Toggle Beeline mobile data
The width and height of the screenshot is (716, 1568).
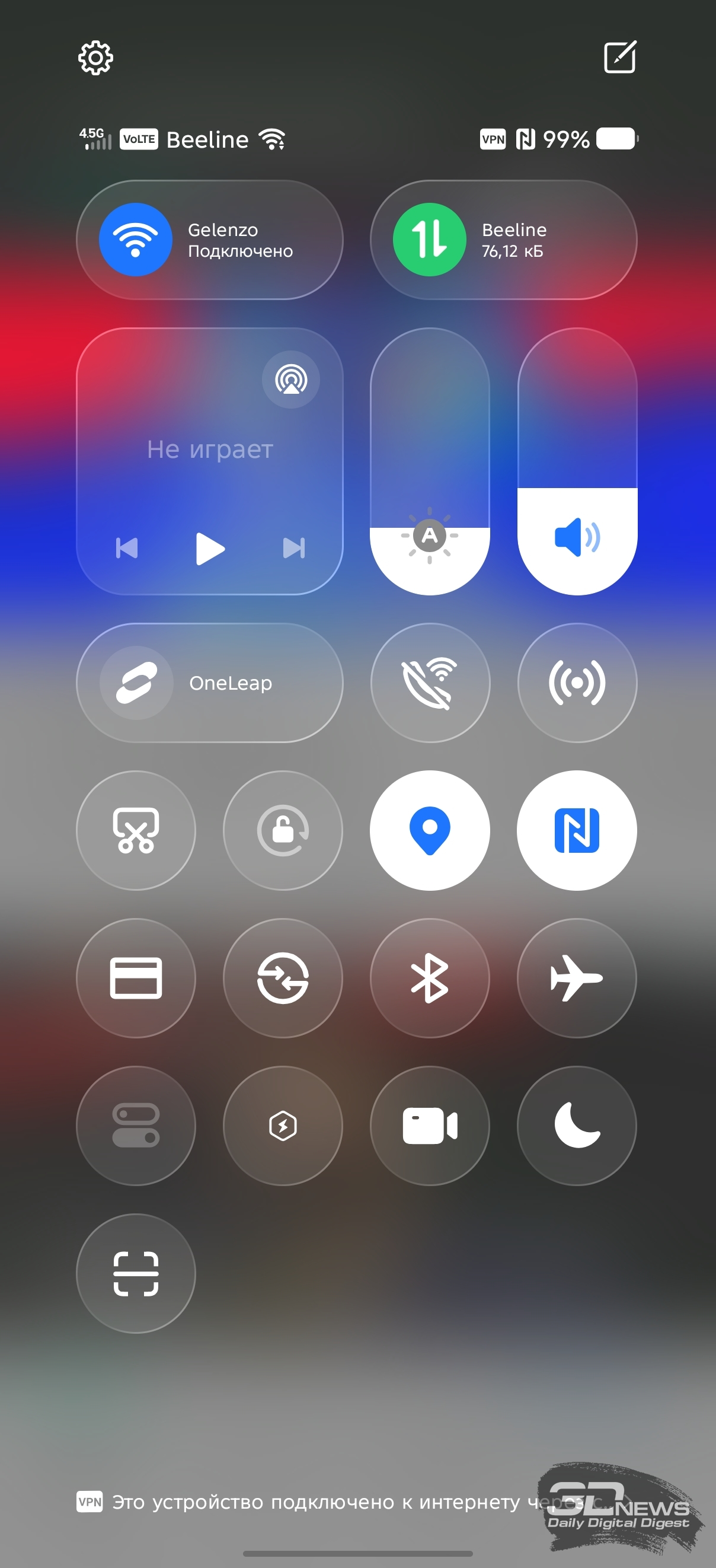430,239
